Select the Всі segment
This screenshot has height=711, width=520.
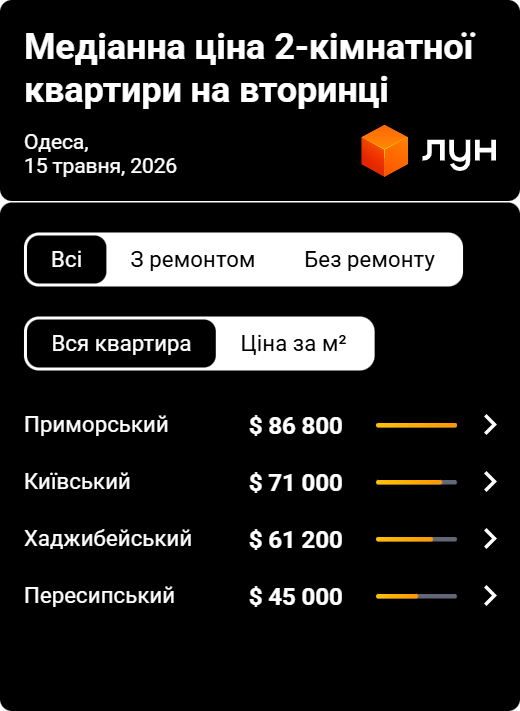point(67,260)
